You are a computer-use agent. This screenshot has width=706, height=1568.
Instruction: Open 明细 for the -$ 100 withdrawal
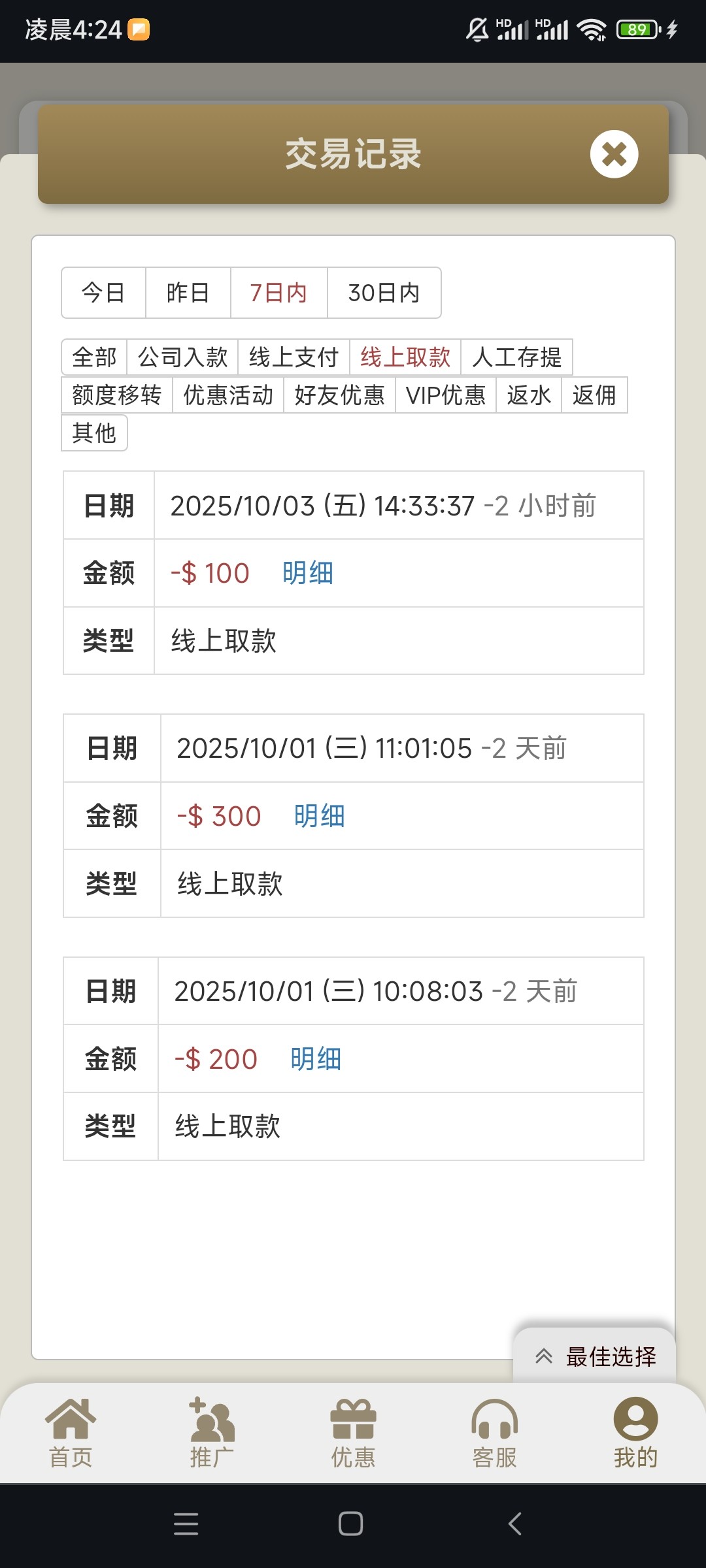pos(308,574)
